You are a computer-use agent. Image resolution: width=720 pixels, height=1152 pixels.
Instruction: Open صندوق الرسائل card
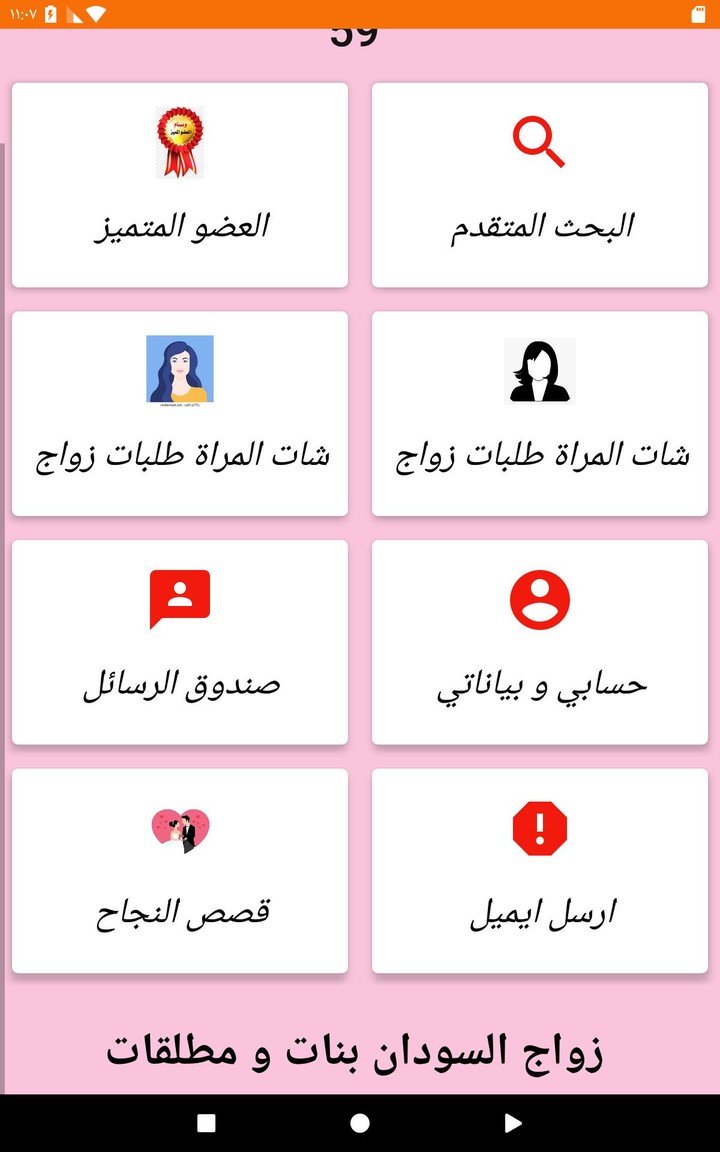(178, 641)
